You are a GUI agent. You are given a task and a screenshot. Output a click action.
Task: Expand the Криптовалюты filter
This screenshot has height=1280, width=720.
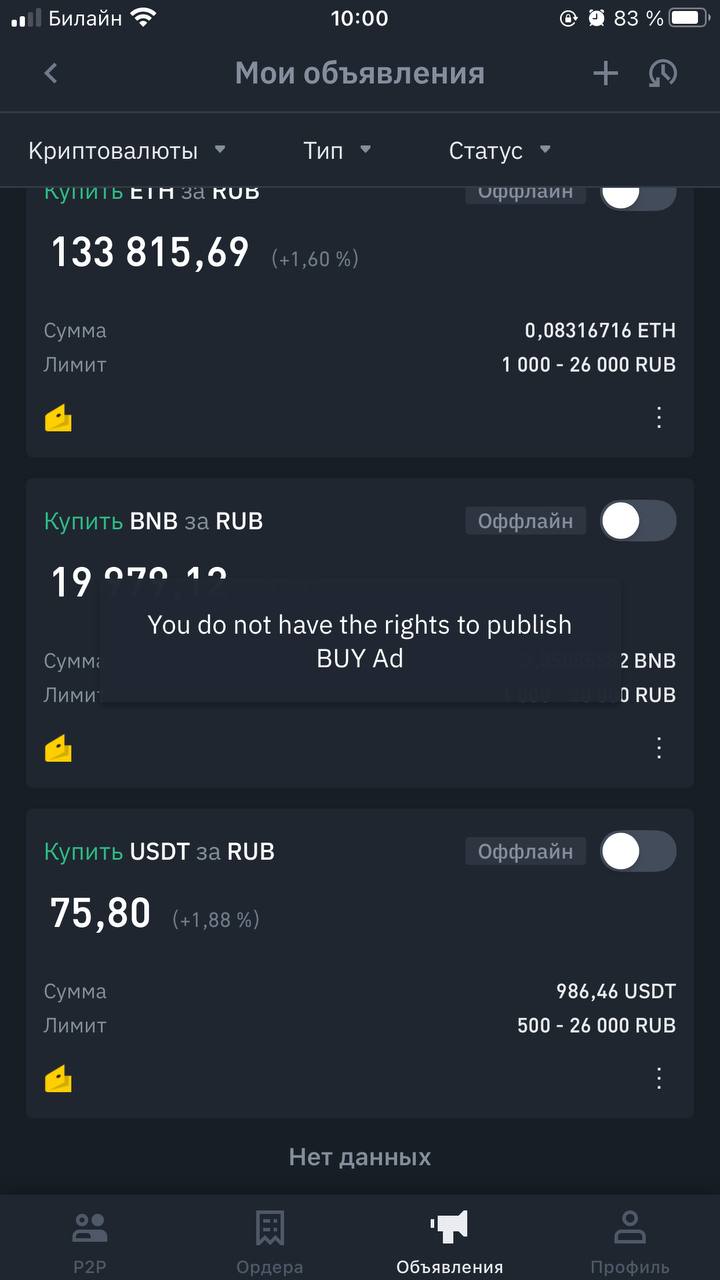[127, 151]
